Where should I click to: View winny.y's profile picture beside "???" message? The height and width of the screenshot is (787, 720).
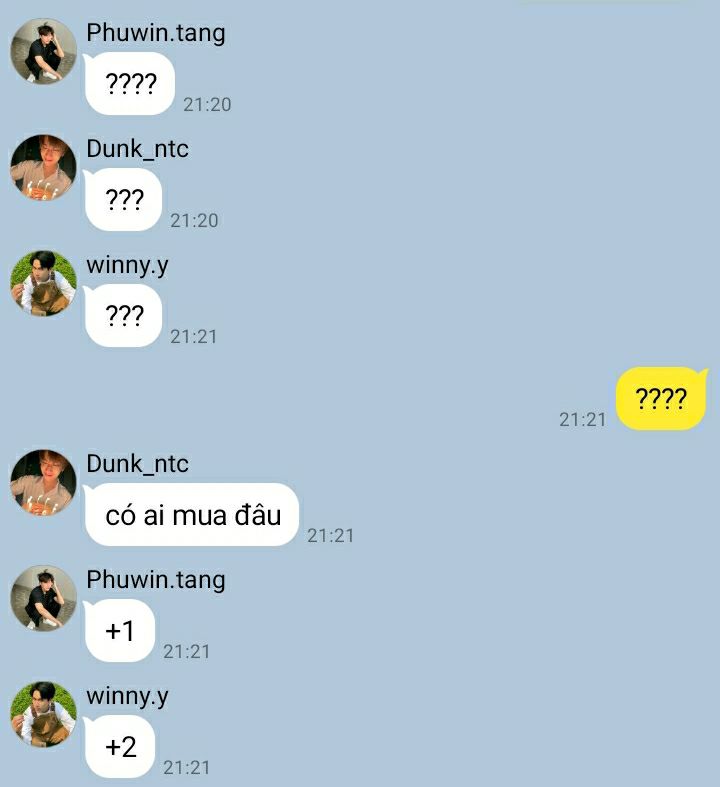pos(44,283)
